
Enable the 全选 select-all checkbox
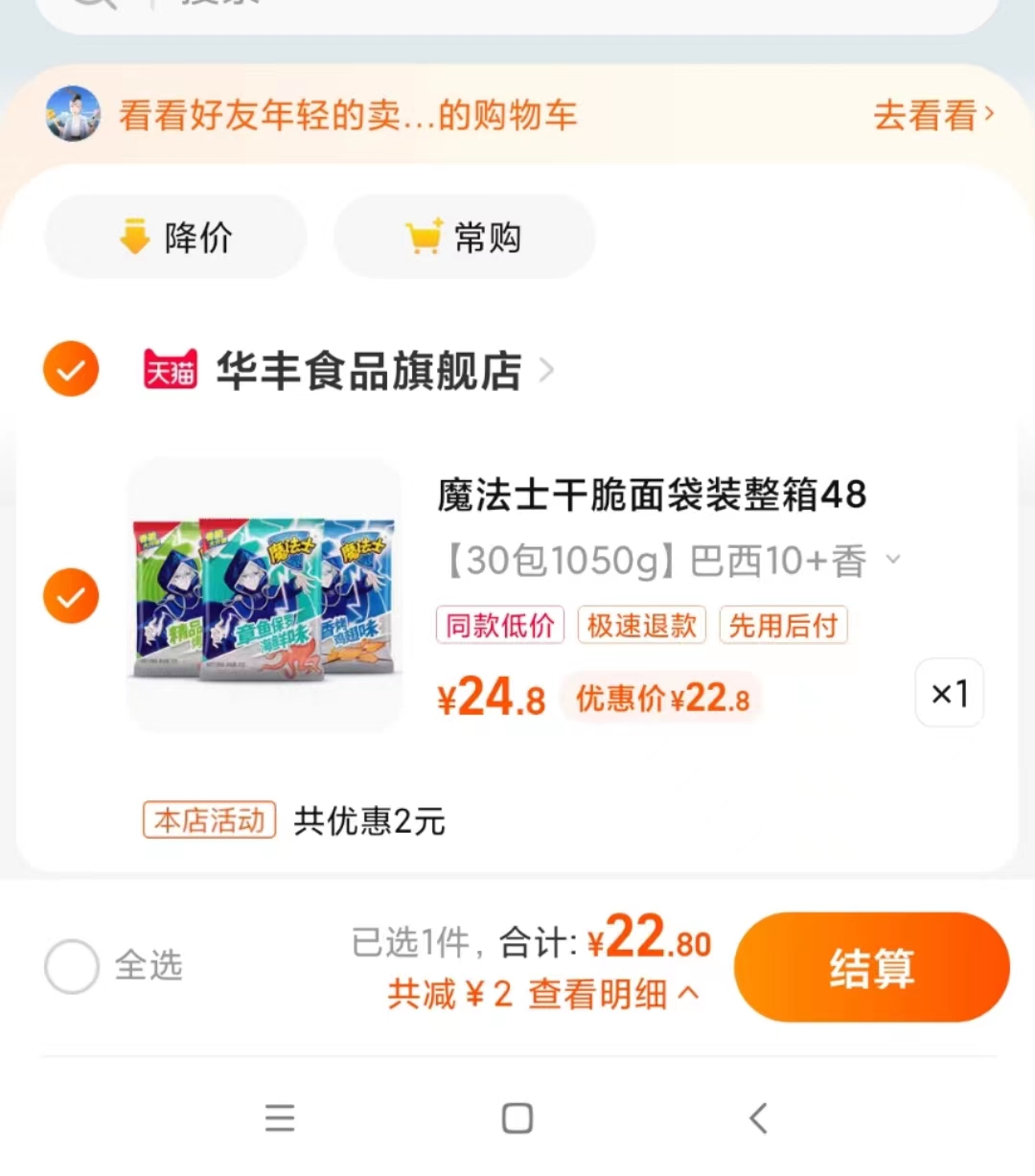(x=71, y=967)
